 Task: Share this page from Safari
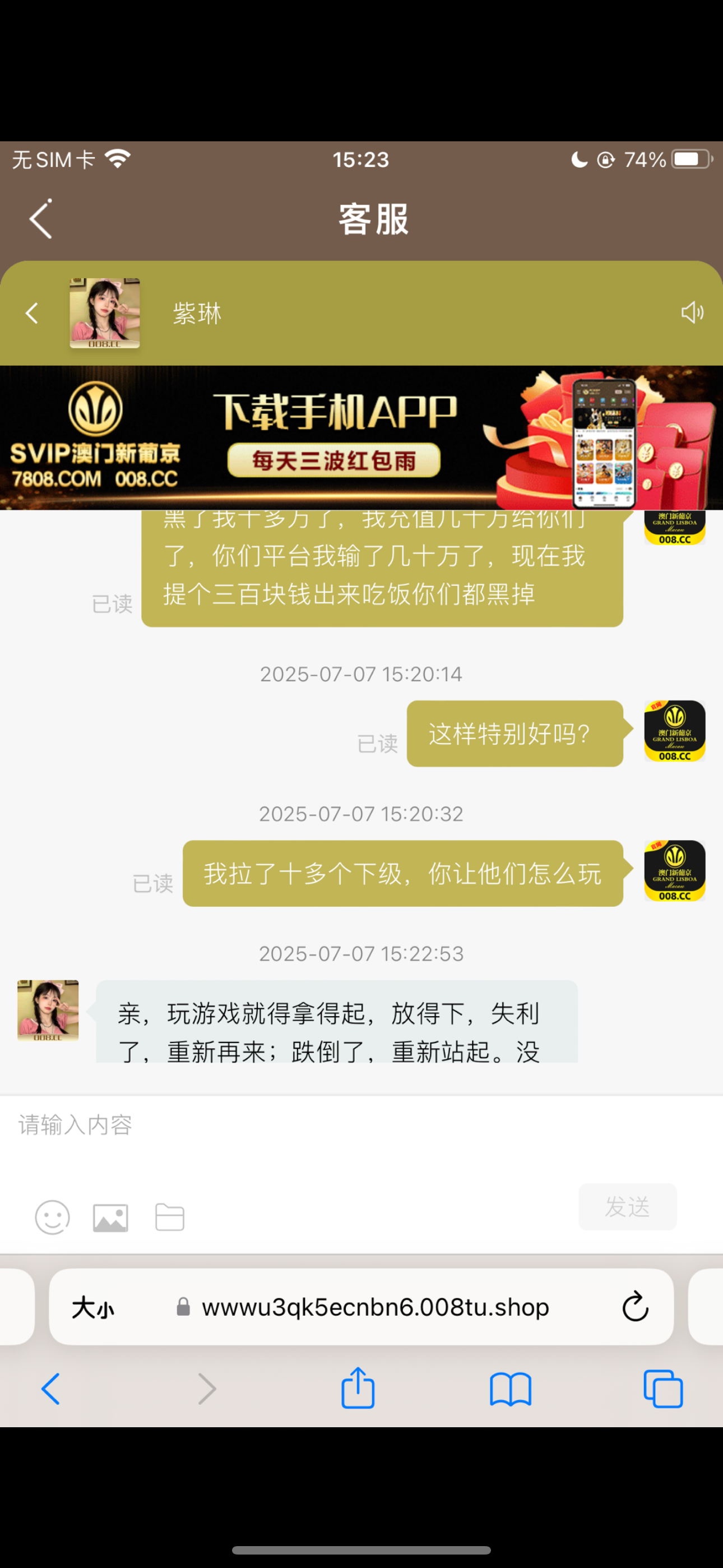click(358, 1388)
